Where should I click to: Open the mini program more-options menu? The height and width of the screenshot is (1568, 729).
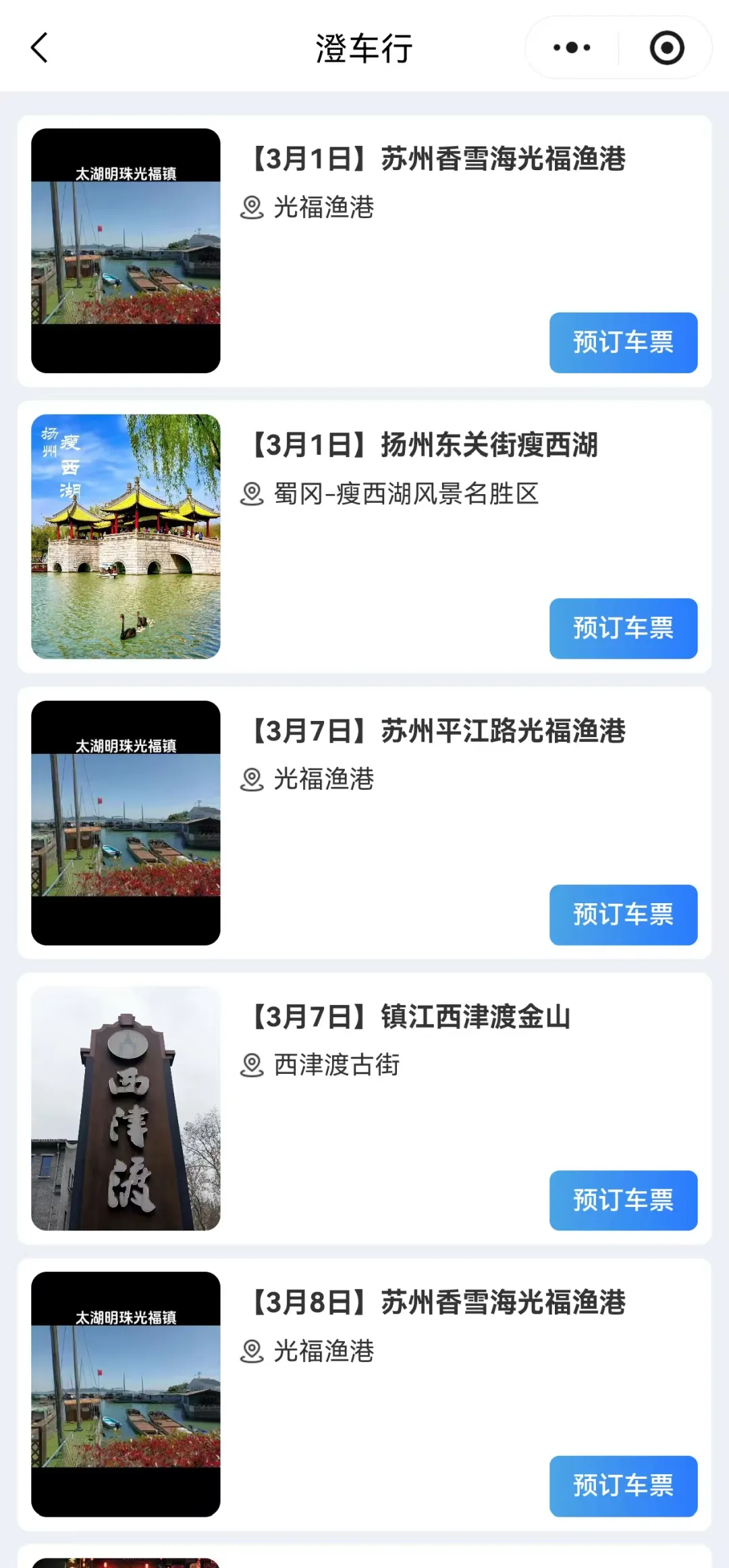tap(571, 48)
